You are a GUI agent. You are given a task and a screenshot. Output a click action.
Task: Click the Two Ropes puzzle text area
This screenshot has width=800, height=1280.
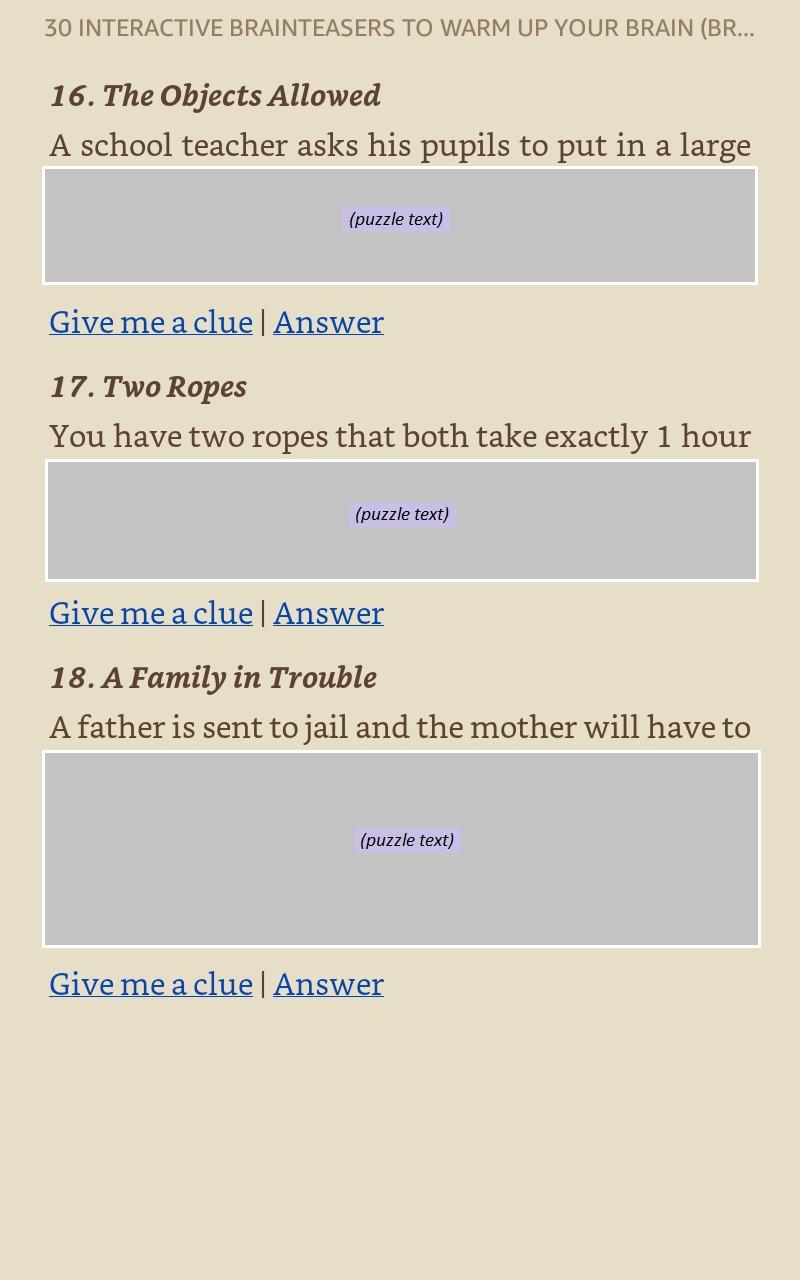400,520
